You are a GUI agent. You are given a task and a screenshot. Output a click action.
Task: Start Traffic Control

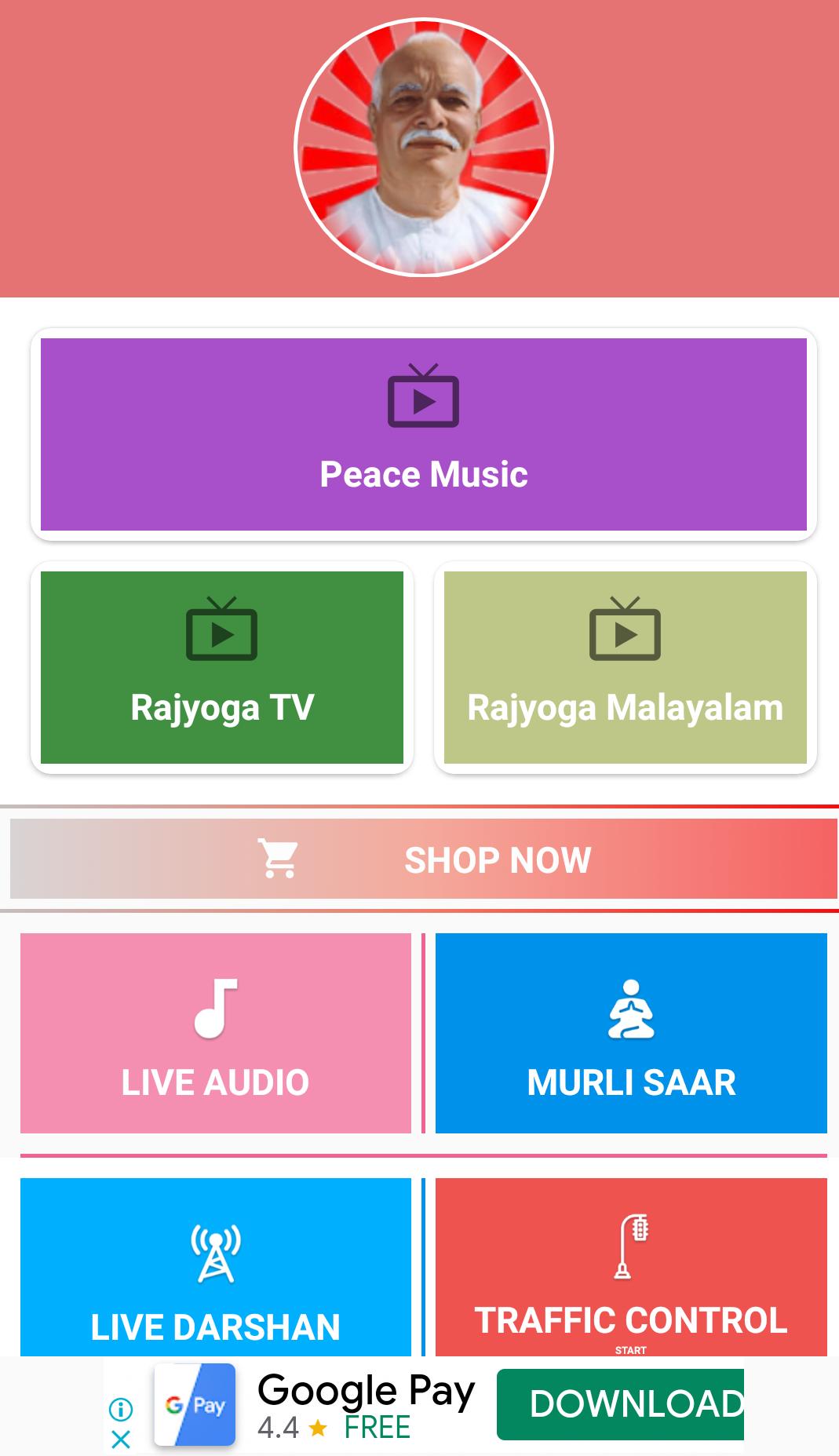(x=631, y=1268)
